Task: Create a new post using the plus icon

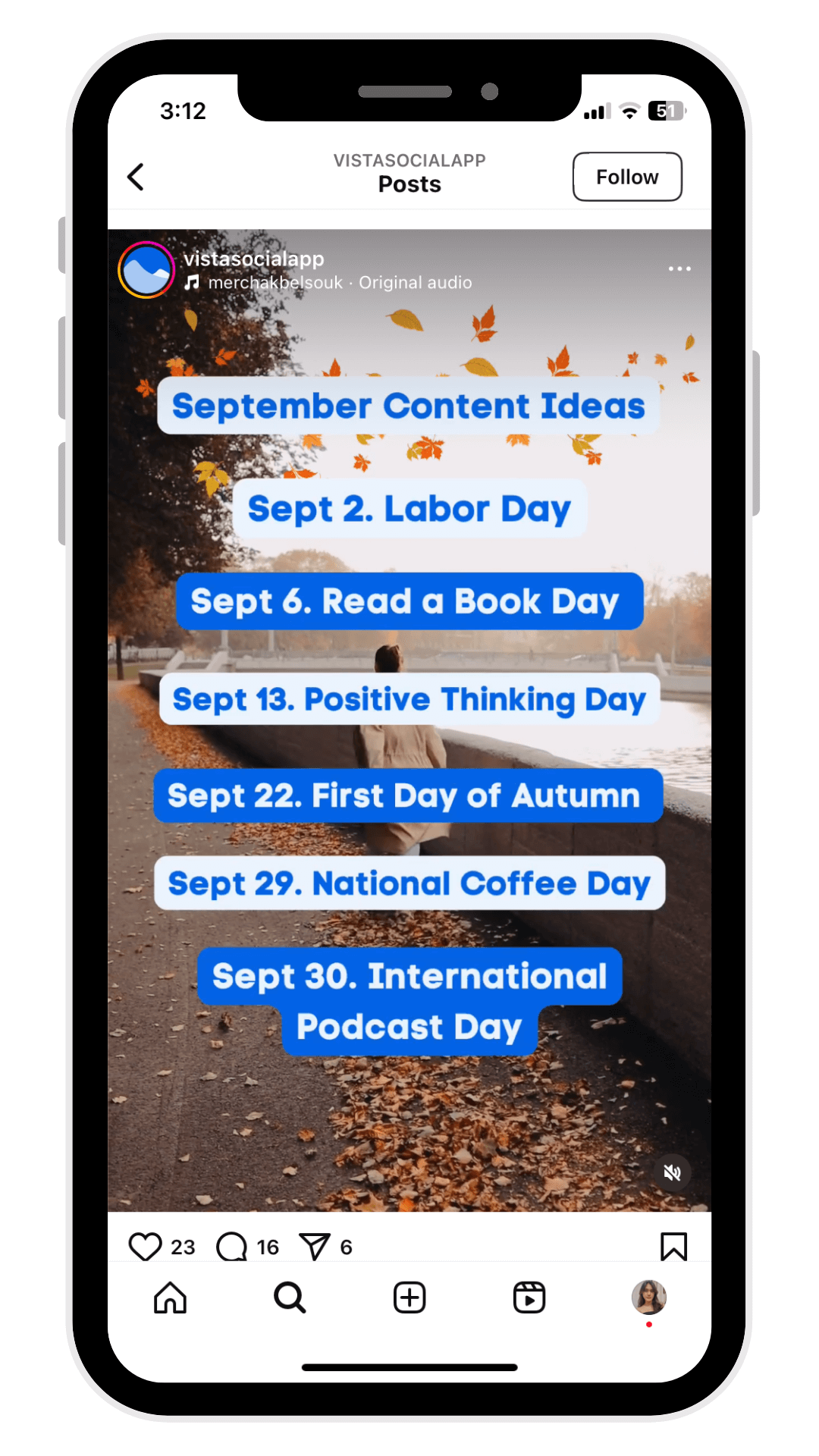Action: pos(408,1298)
